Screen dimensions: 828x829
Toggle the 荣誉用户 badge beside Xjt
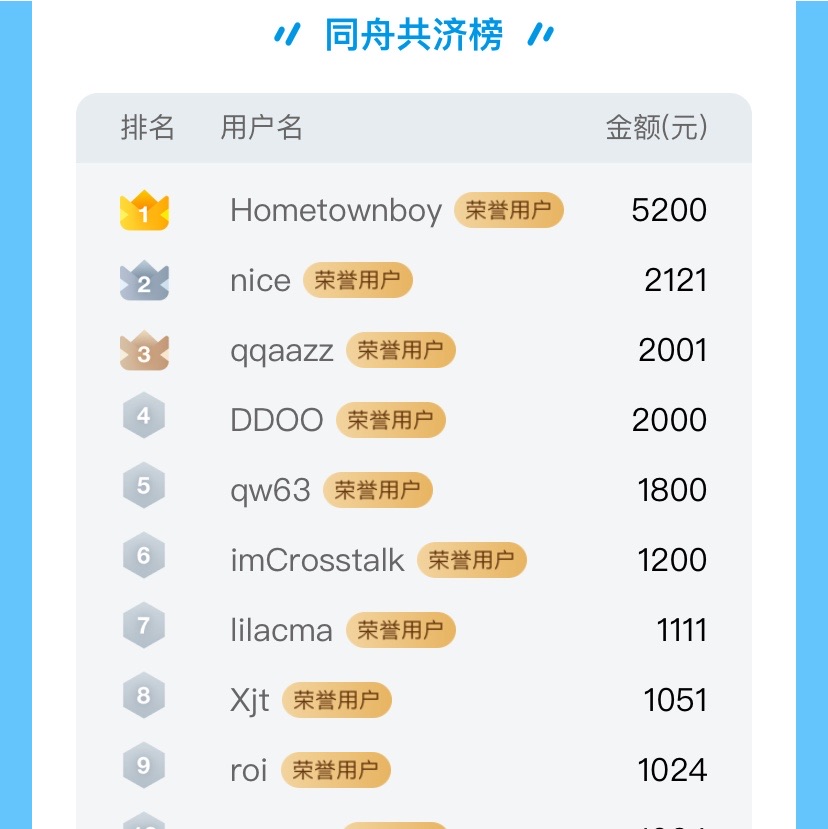(x=337, y=700)
